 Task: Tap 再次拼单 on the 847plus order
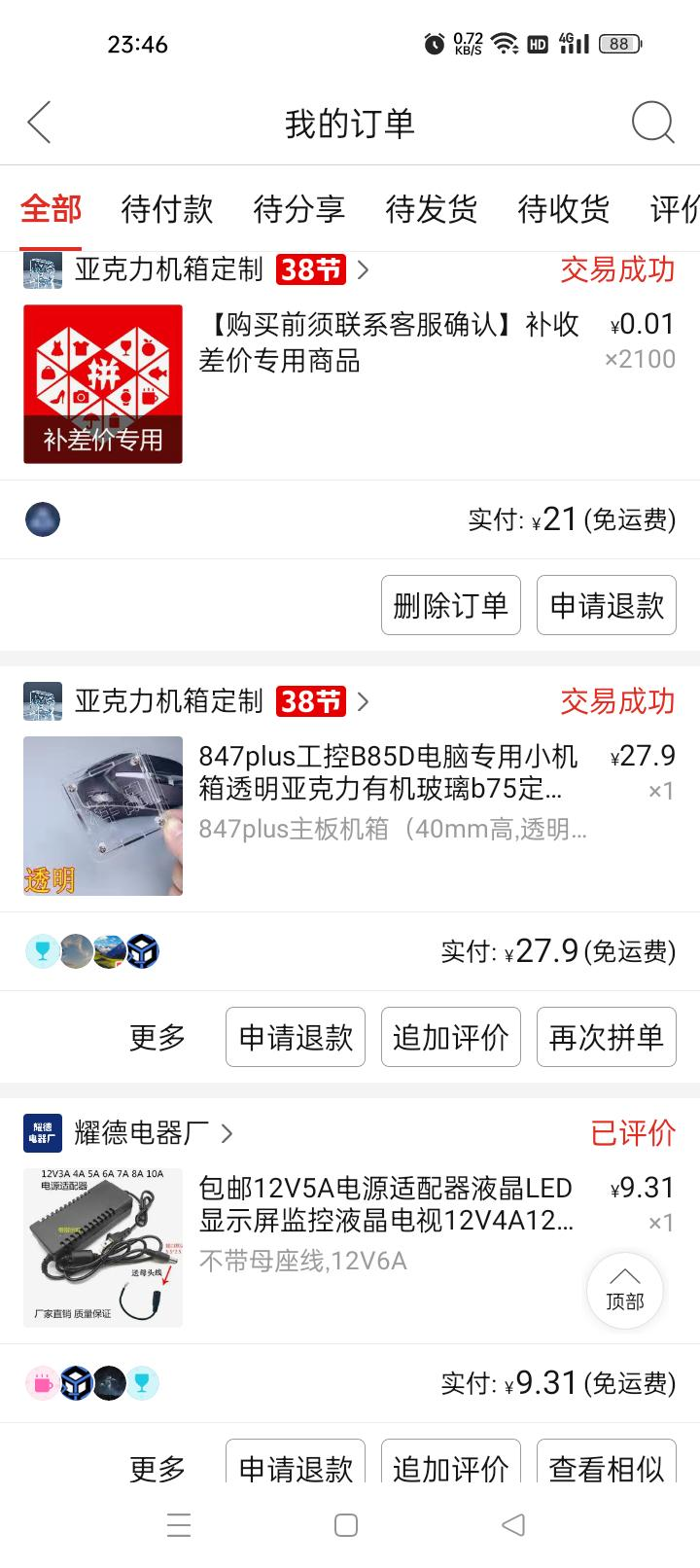[x=606, y=1037]
